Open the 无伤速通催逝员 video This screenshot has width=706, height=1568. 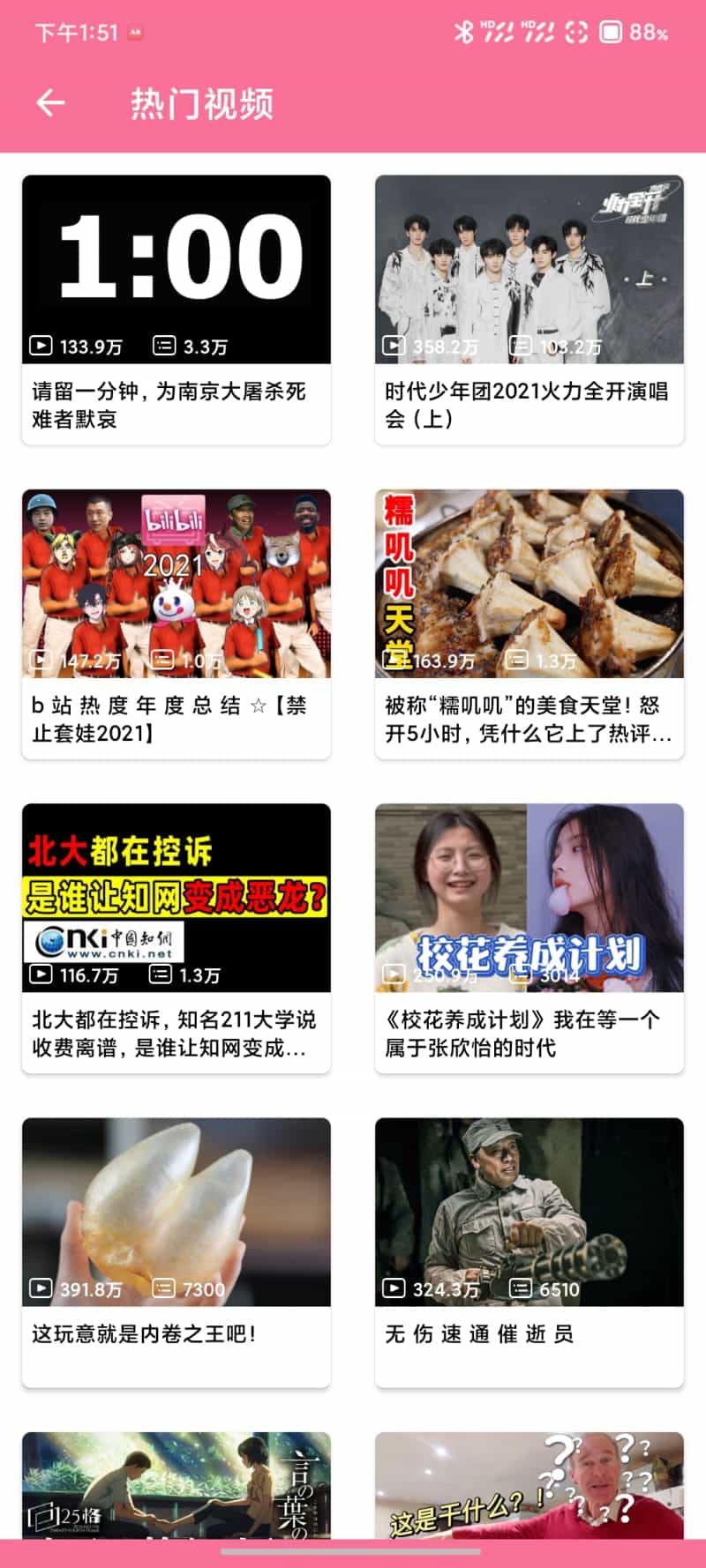(x=529, y=1251)
